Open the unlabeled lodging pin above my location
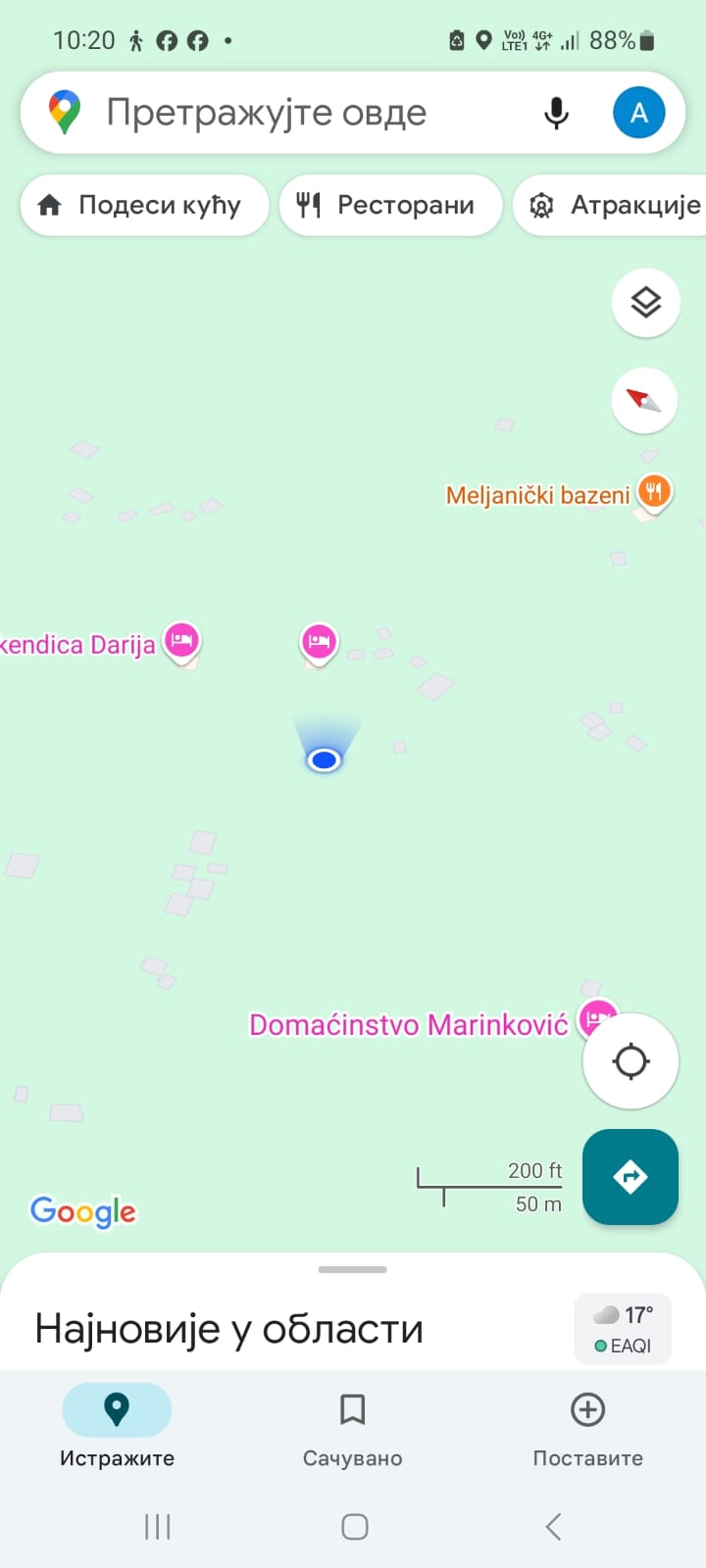Viewport: 706px width, 1568px height. [318, 641]
